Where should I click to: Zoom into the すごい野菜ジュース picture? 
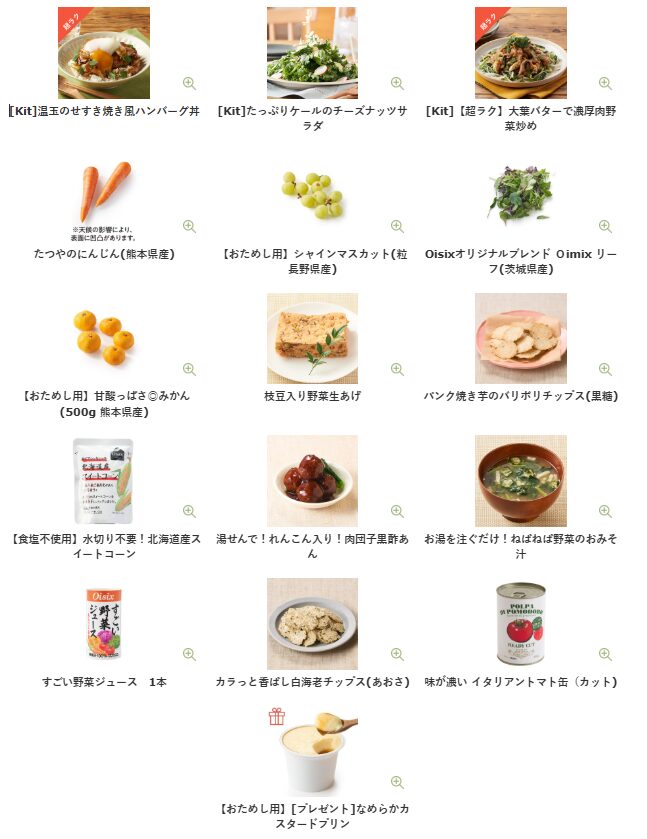coord(189,654)
